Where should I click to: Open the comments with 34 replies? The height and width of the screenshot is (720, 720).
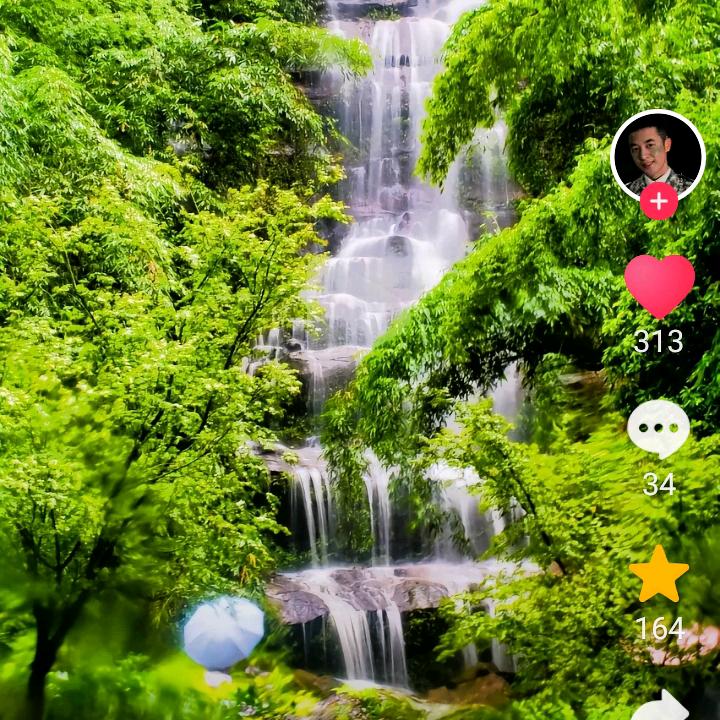coord(658,430)
